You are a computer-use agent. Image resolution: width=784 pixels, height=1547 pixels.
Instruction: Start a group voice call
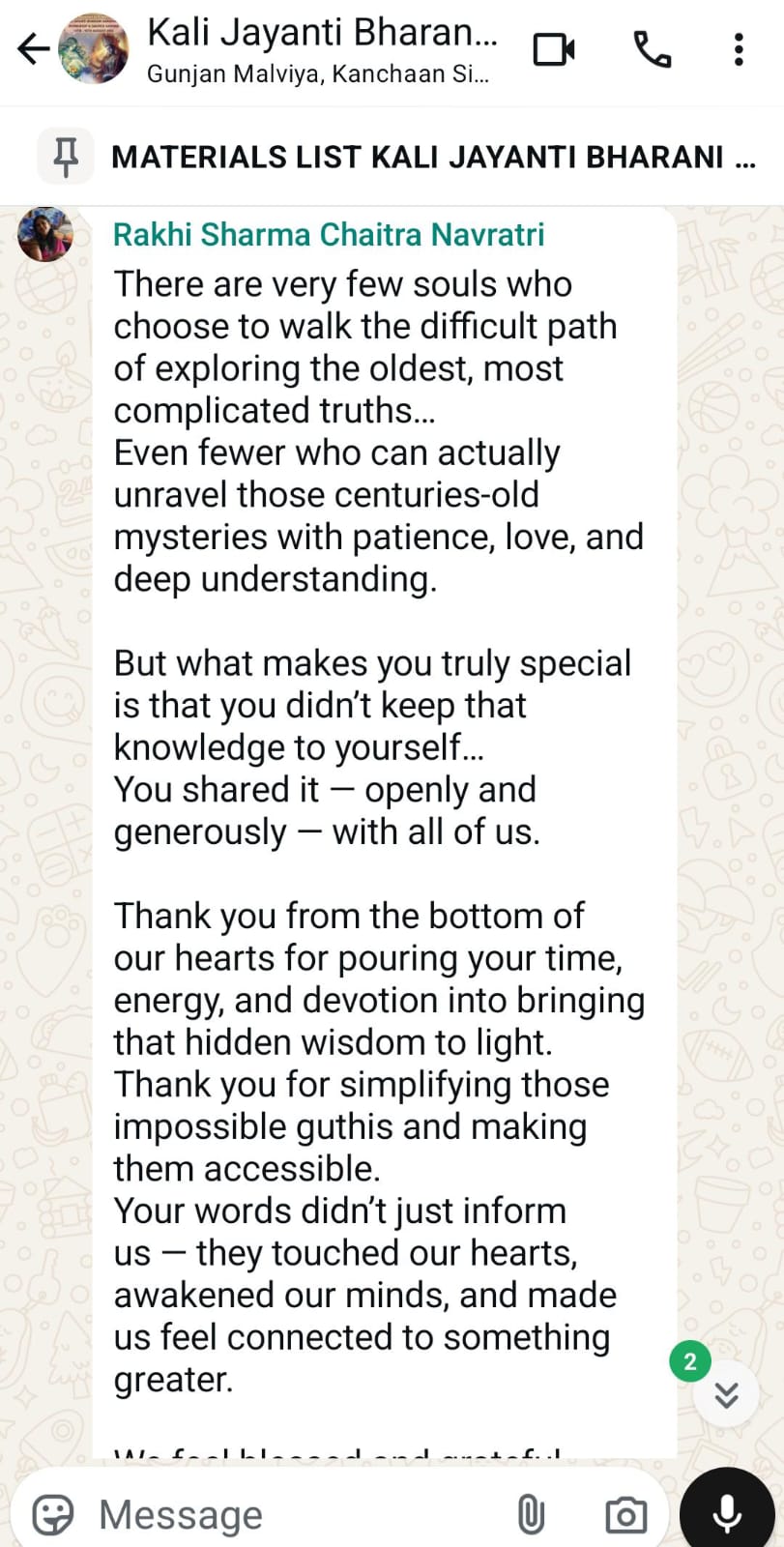click(x=652, y=49)
